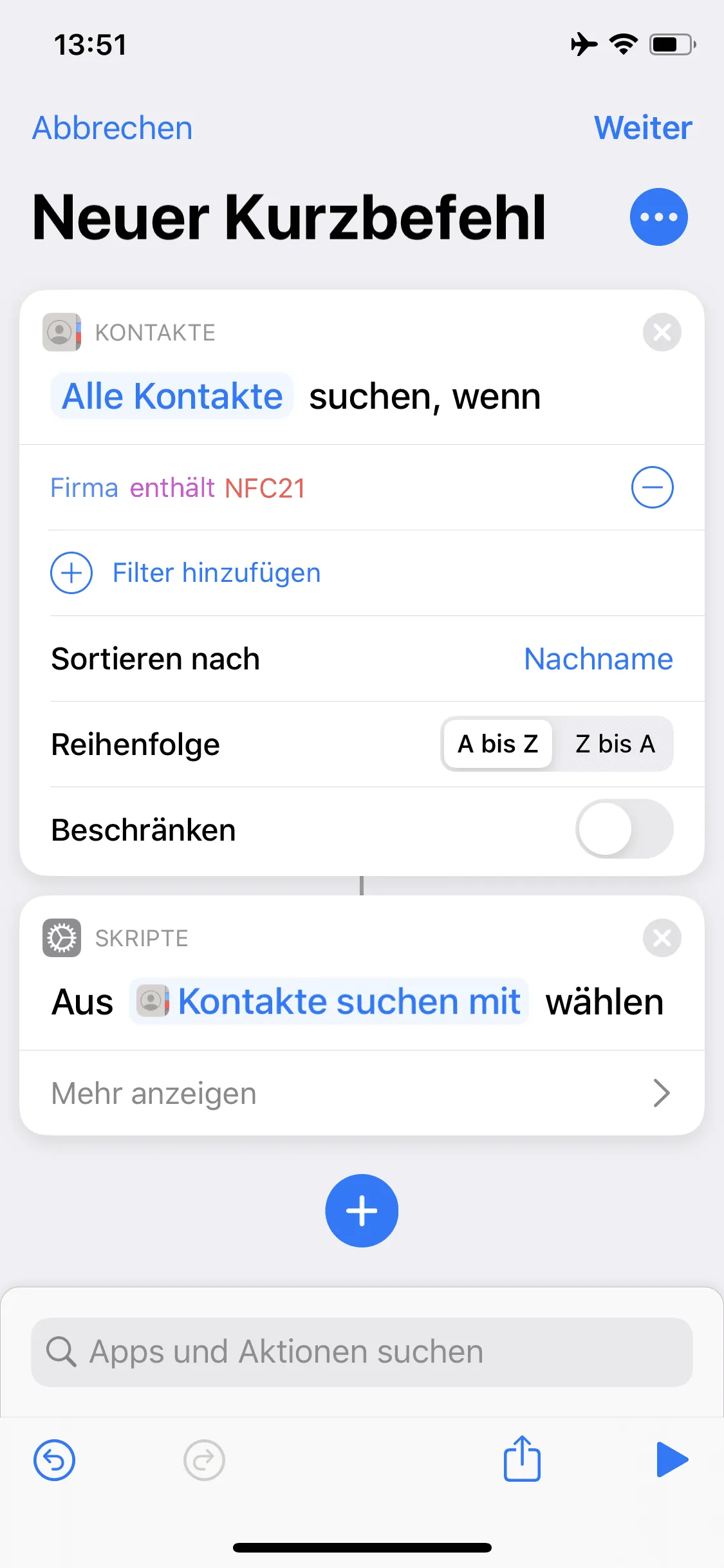Remove the Kontakte action card

(x=662, y=332)
